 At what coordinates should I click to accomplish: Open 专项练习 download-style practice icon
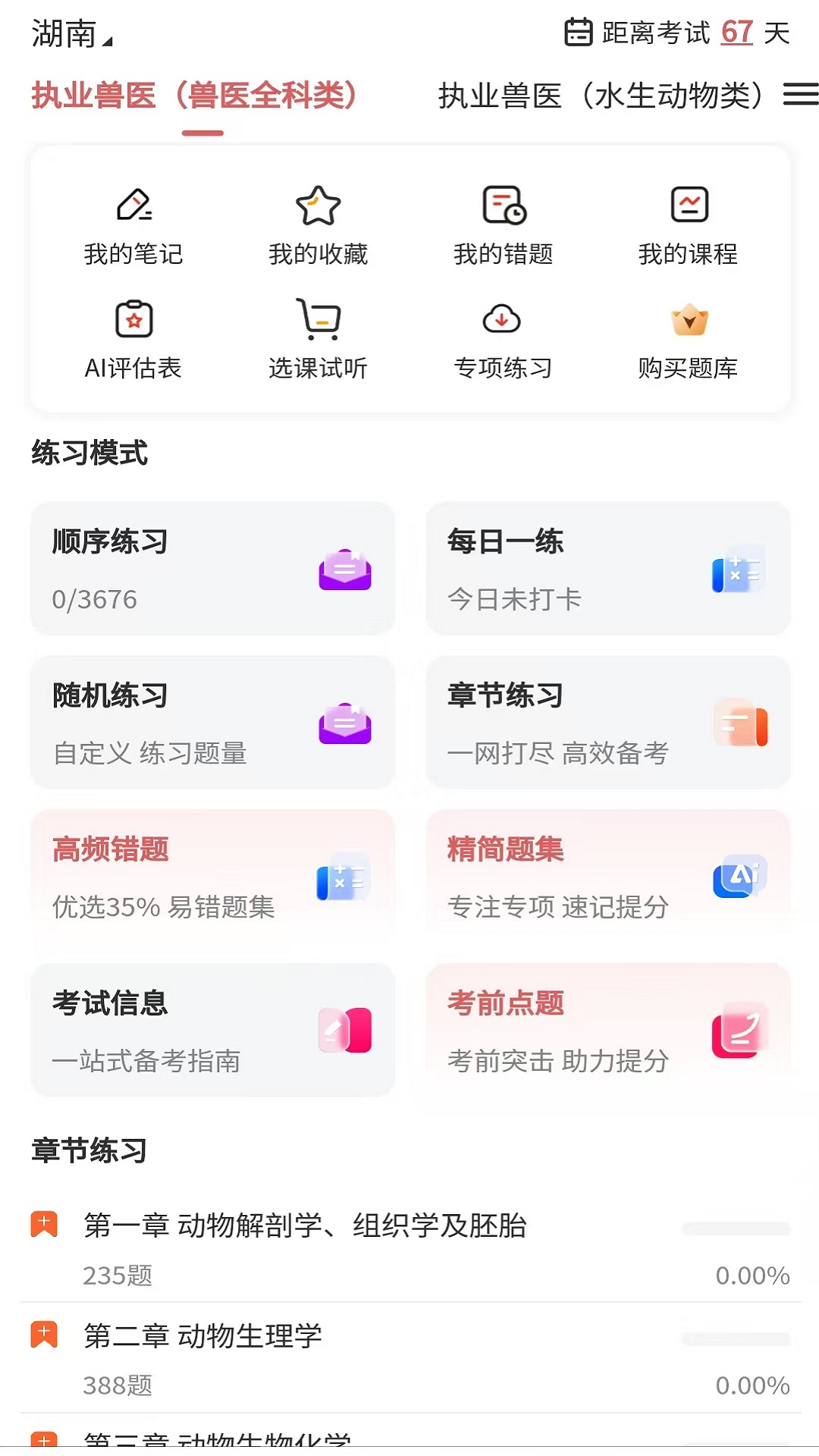point(503,322)
